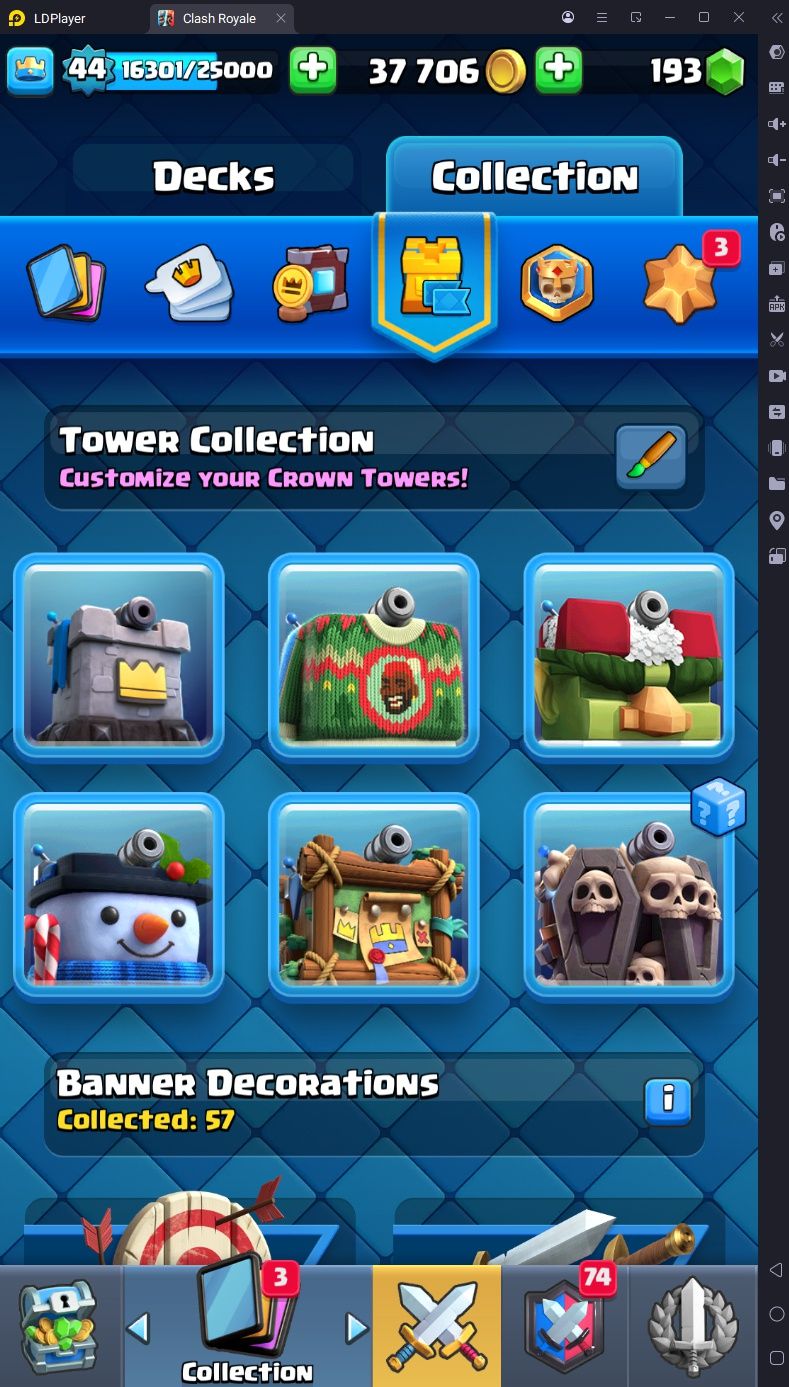Select the Santa hat tower skin

pos(629,657)
